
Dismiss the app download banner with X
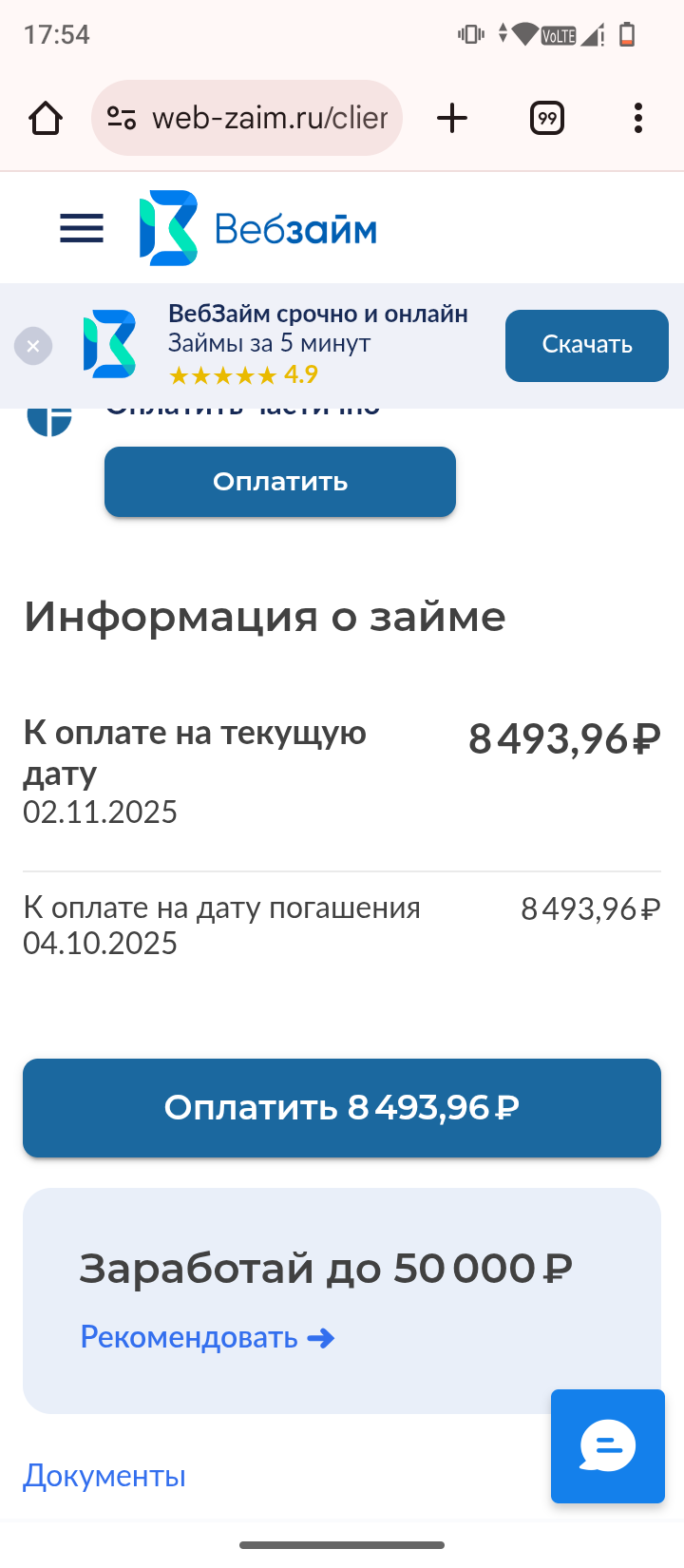coord(33,345)
